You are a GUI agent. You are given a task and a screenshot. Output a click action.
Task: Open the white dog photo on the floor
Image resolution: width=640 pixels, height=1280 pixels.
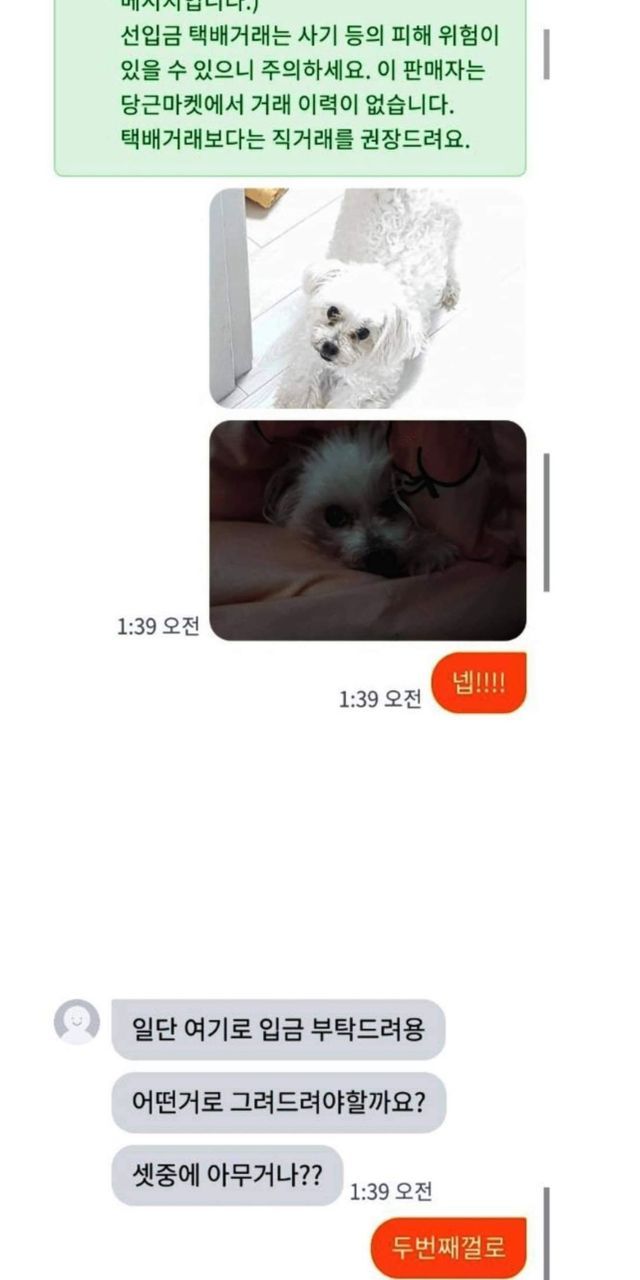tap(367, 298)
